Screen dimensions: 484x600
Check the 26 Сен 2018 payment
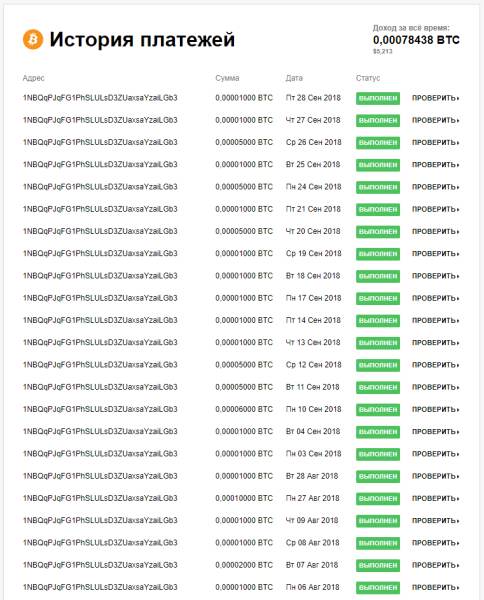point(435,143)
